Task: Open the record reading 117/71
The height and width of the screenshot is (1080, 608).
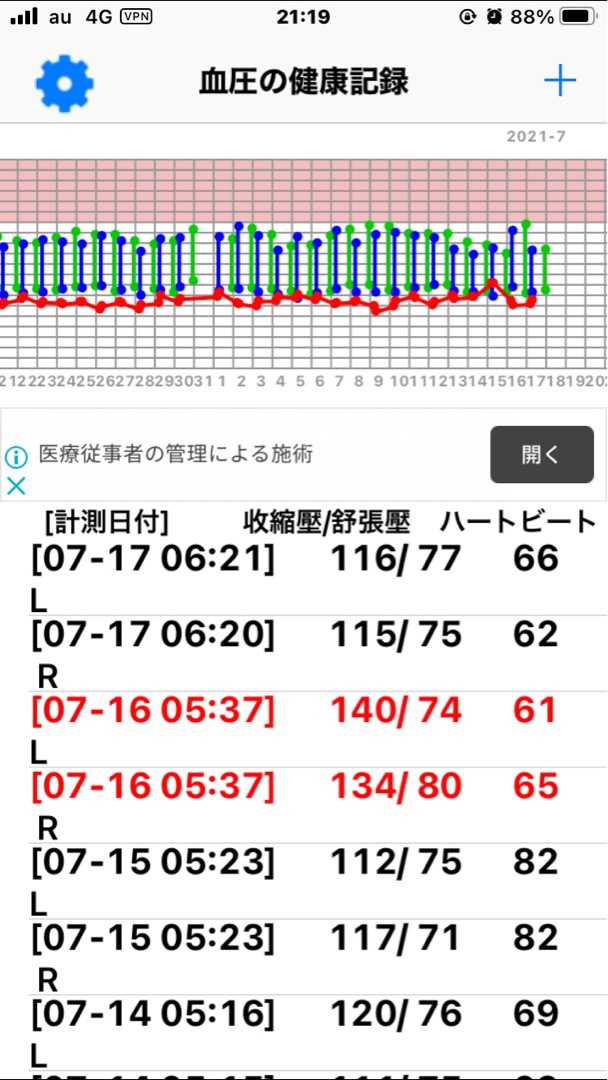Action: click(x=304, y=957)
